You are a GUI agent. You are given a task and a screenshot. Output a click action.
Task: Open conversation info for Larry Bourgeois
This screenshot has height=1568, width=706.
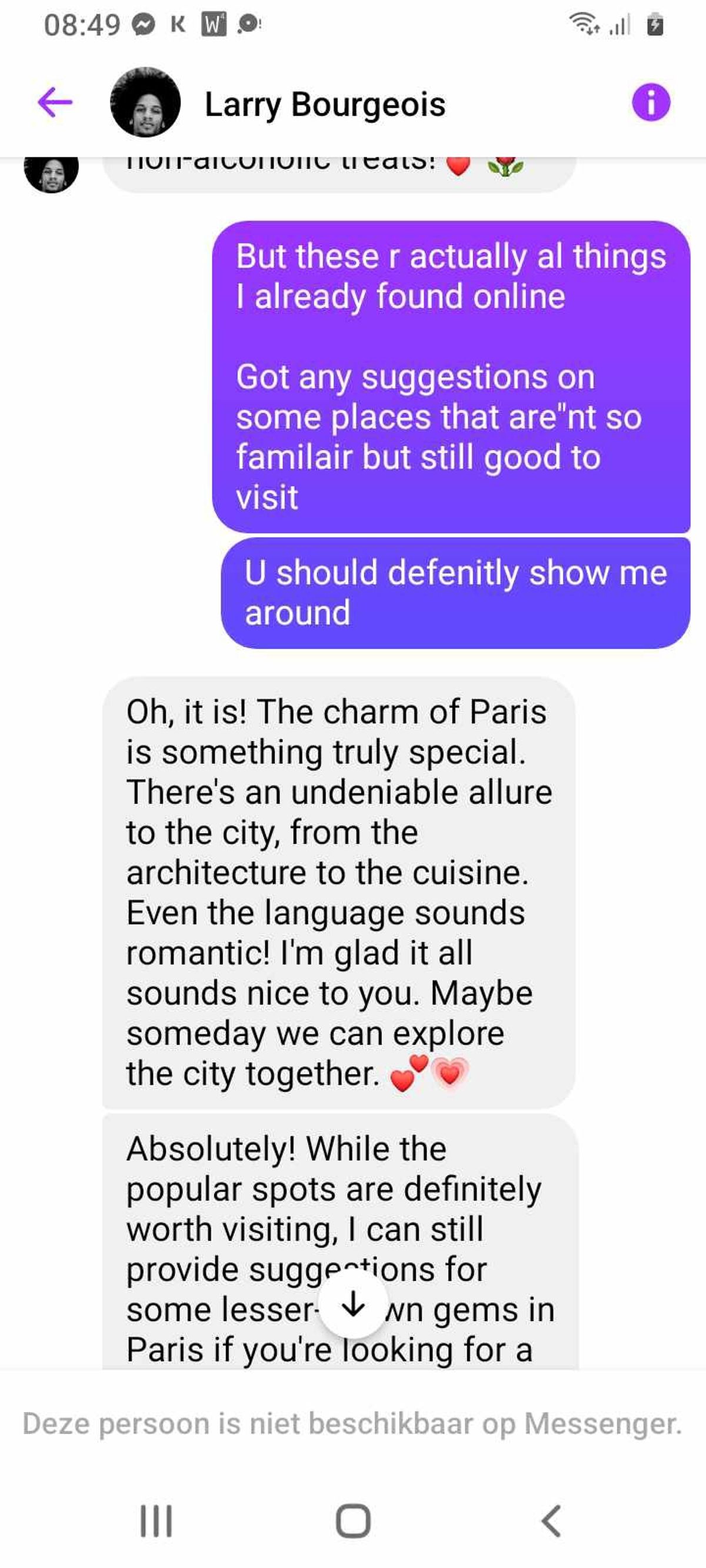651,102
